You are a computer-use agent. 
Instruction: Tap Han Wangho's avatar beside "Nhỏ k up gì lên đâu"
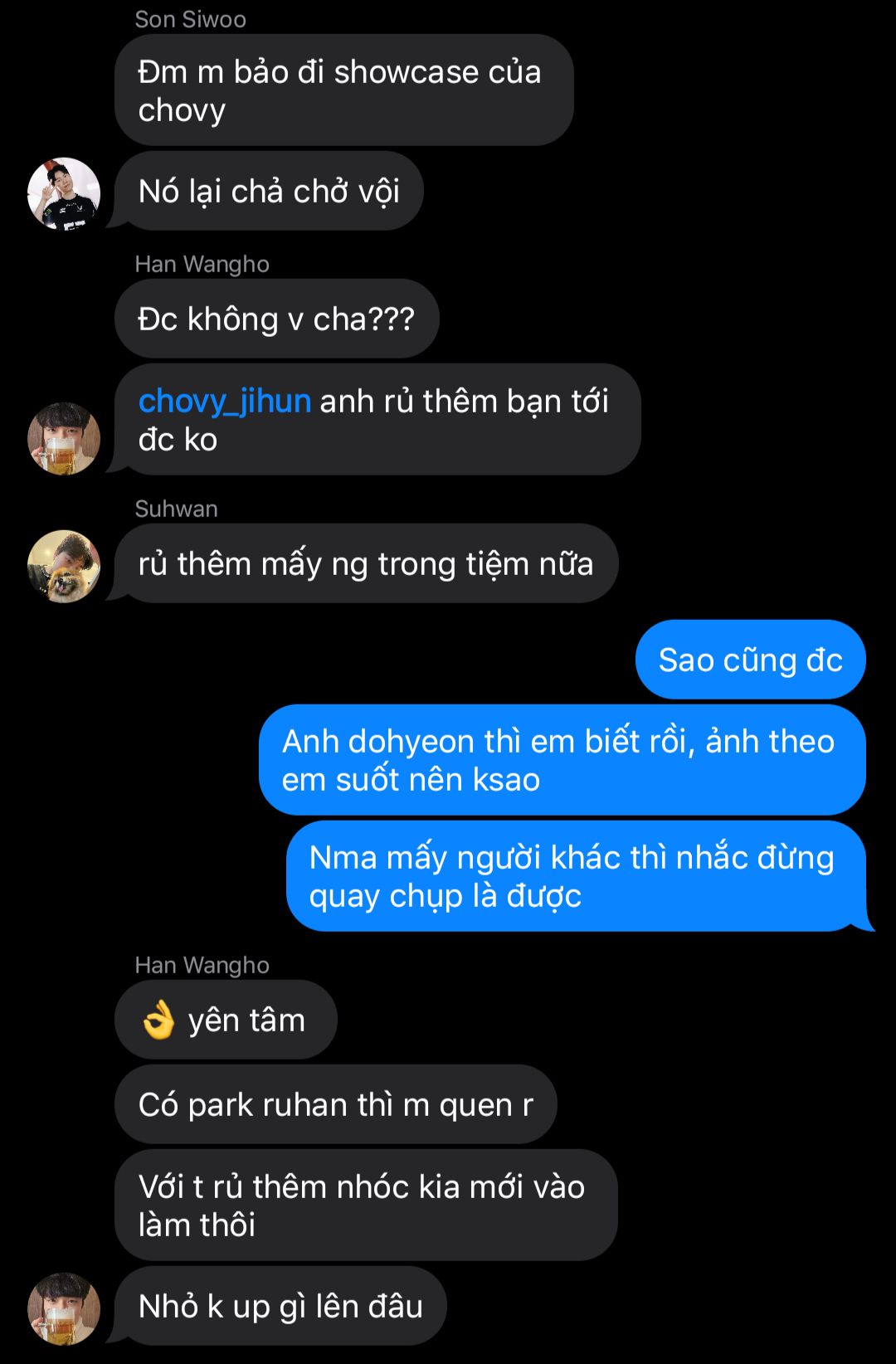click(64, 1308)
